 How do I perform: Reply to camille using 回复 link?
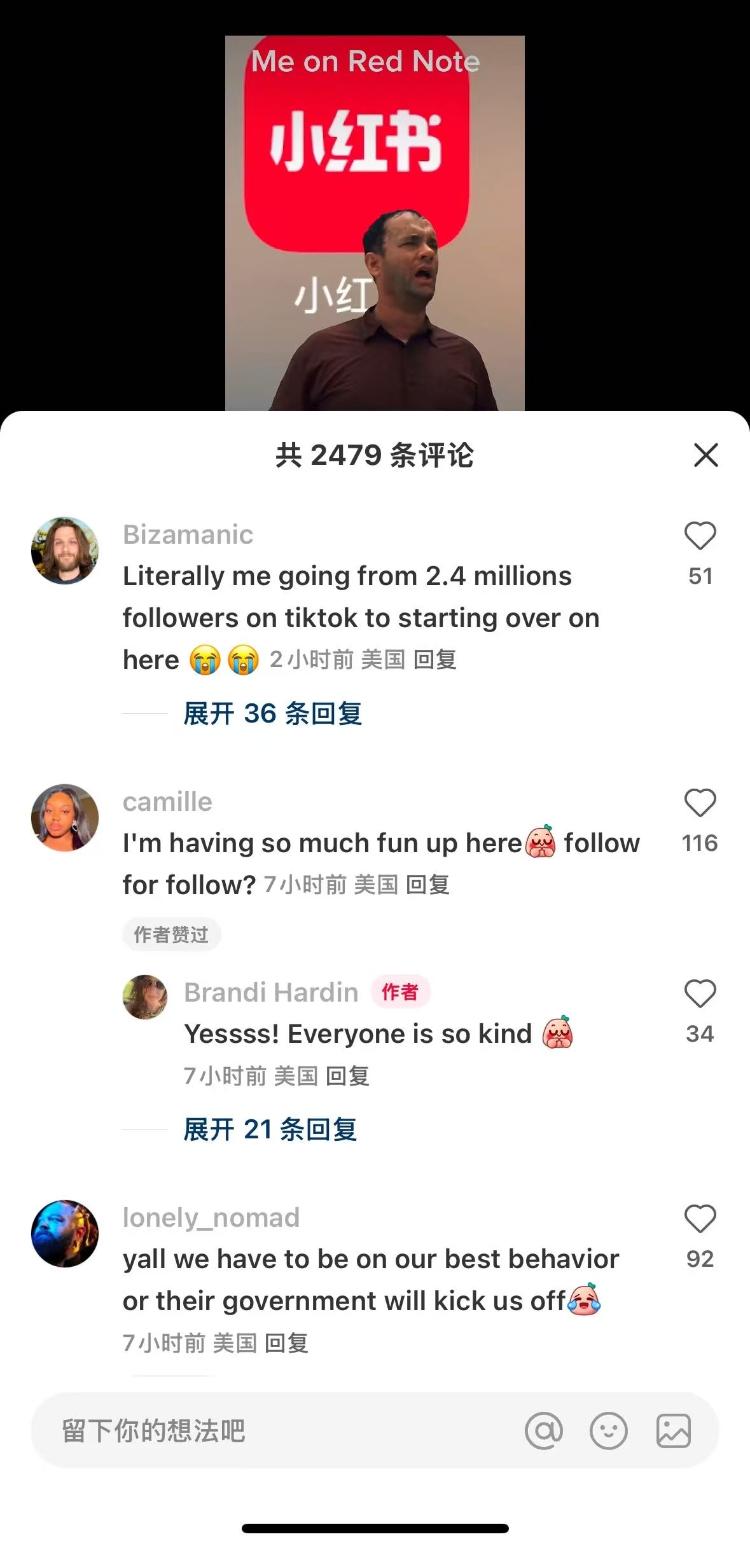coord(430,884)
